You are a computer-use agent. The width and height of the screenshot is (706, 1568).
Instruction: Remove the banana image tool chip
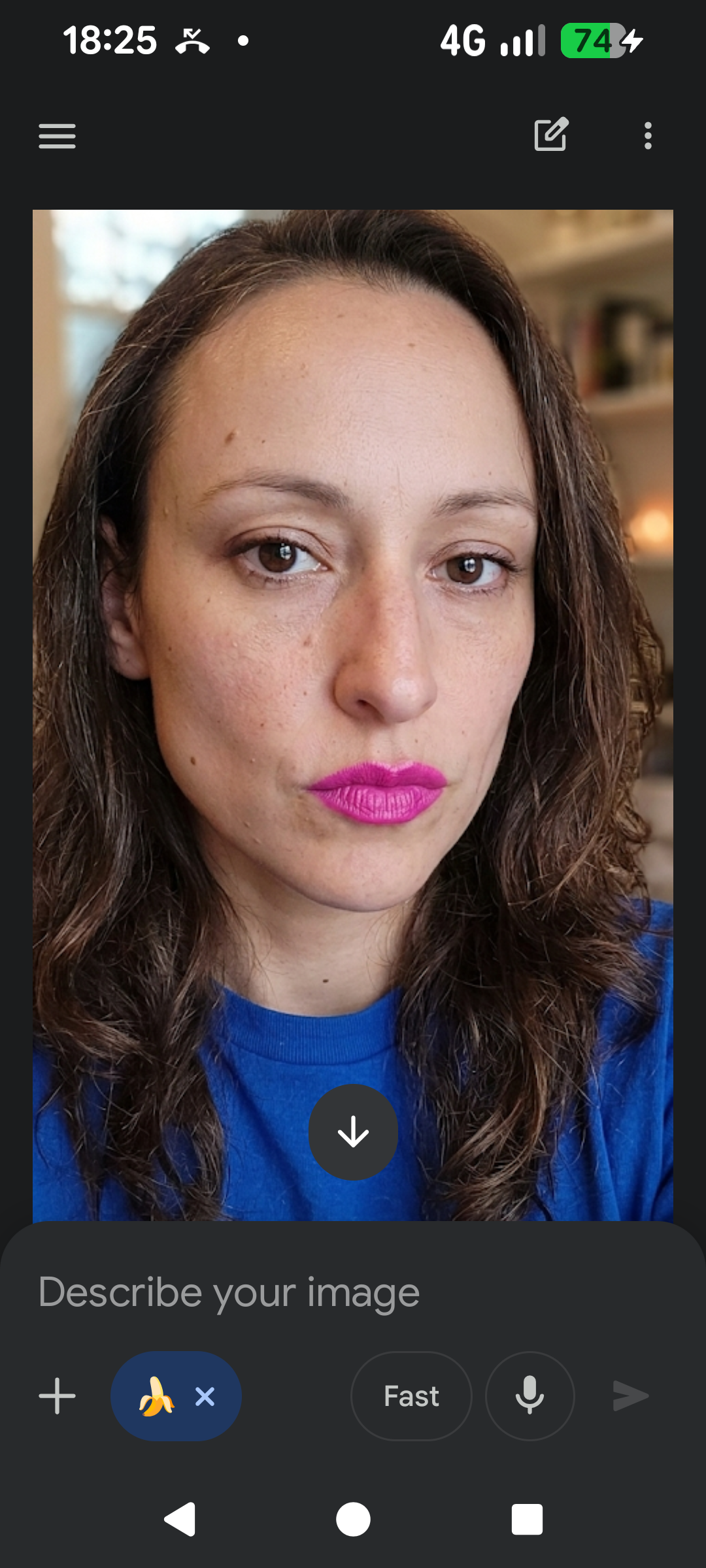point(205,1397)
